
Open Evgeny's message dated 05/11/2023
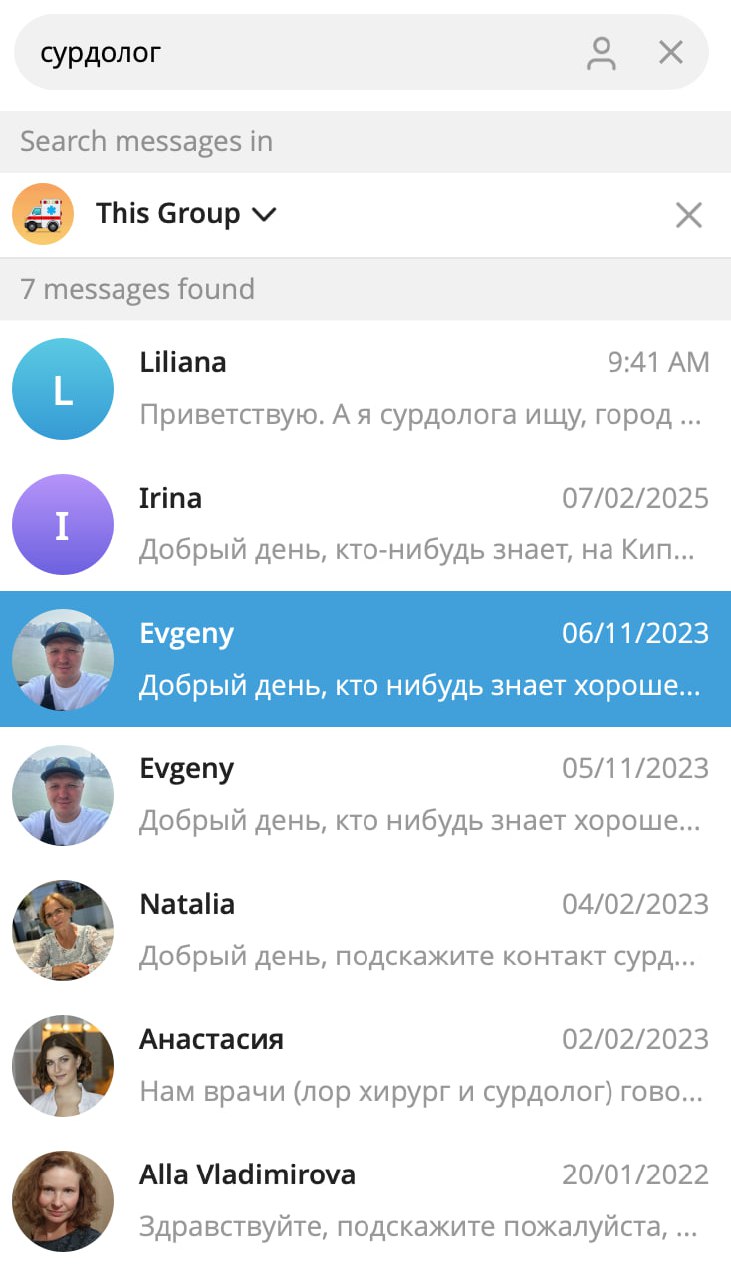[x=365, y=795]
